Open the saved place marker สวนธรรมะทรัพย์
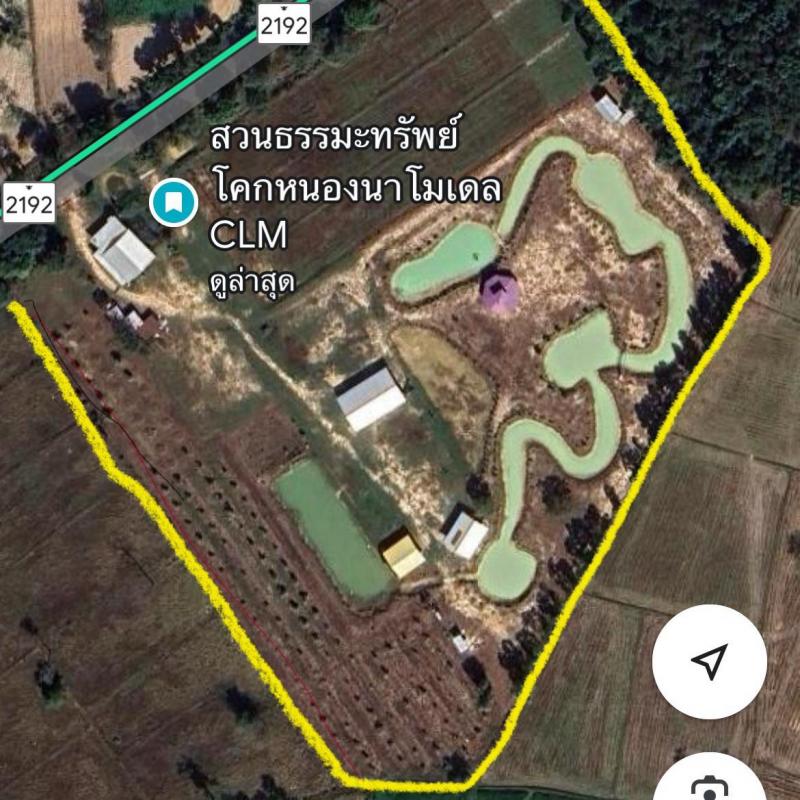The image size is (800, 800). 173,203
